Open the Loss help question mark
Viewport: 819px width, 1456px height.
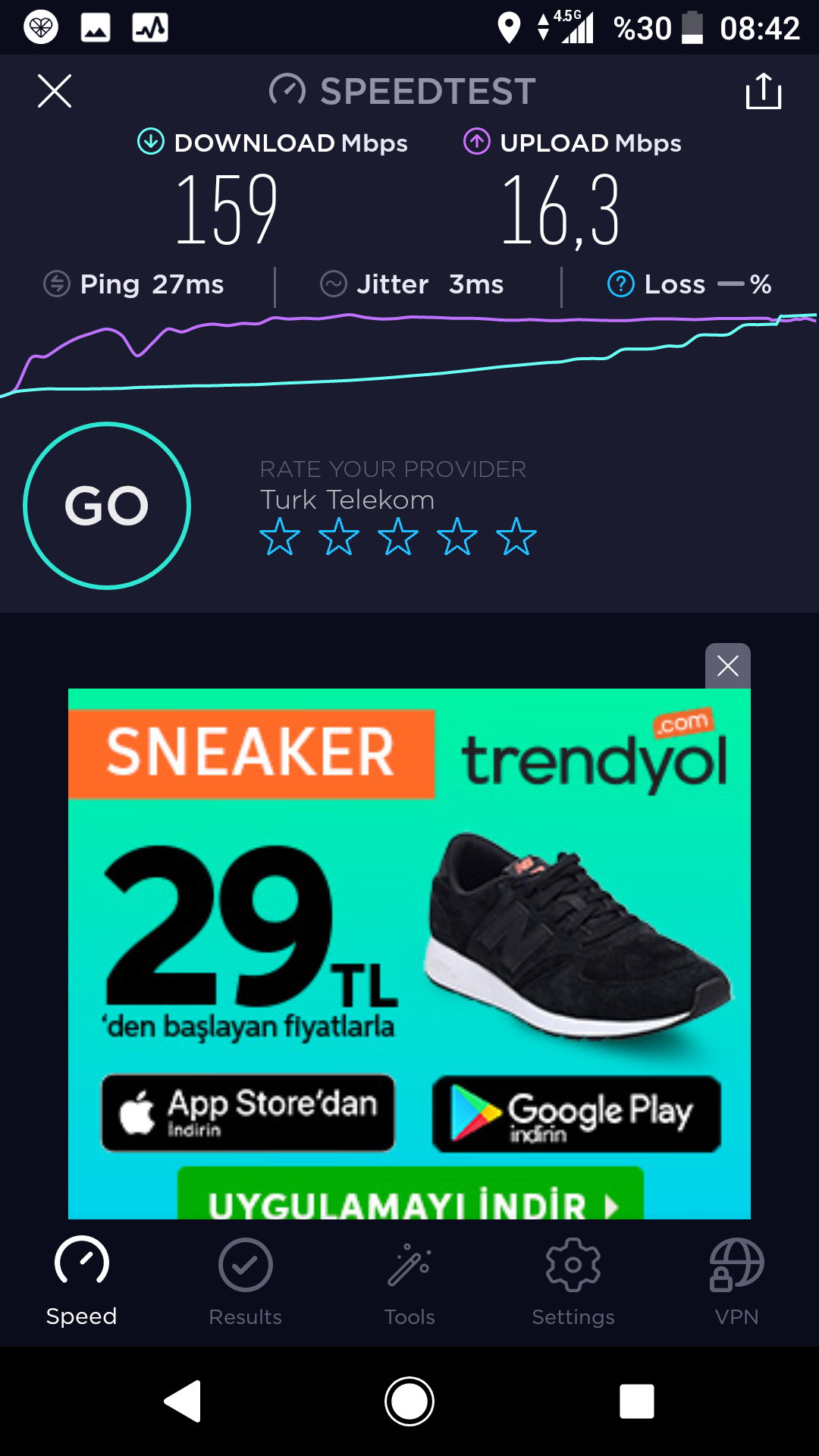click(x=621, y=284)
